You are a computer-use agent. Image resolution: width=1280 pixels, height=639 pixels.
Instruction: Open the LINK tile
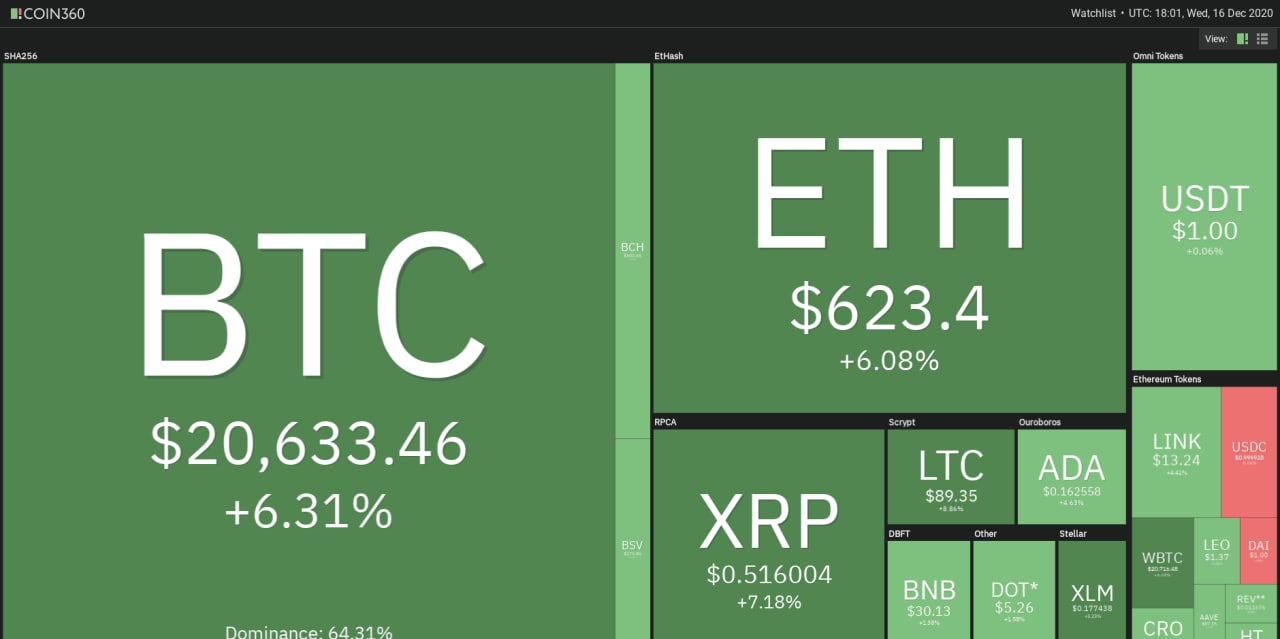click(x=1176, y=451)
